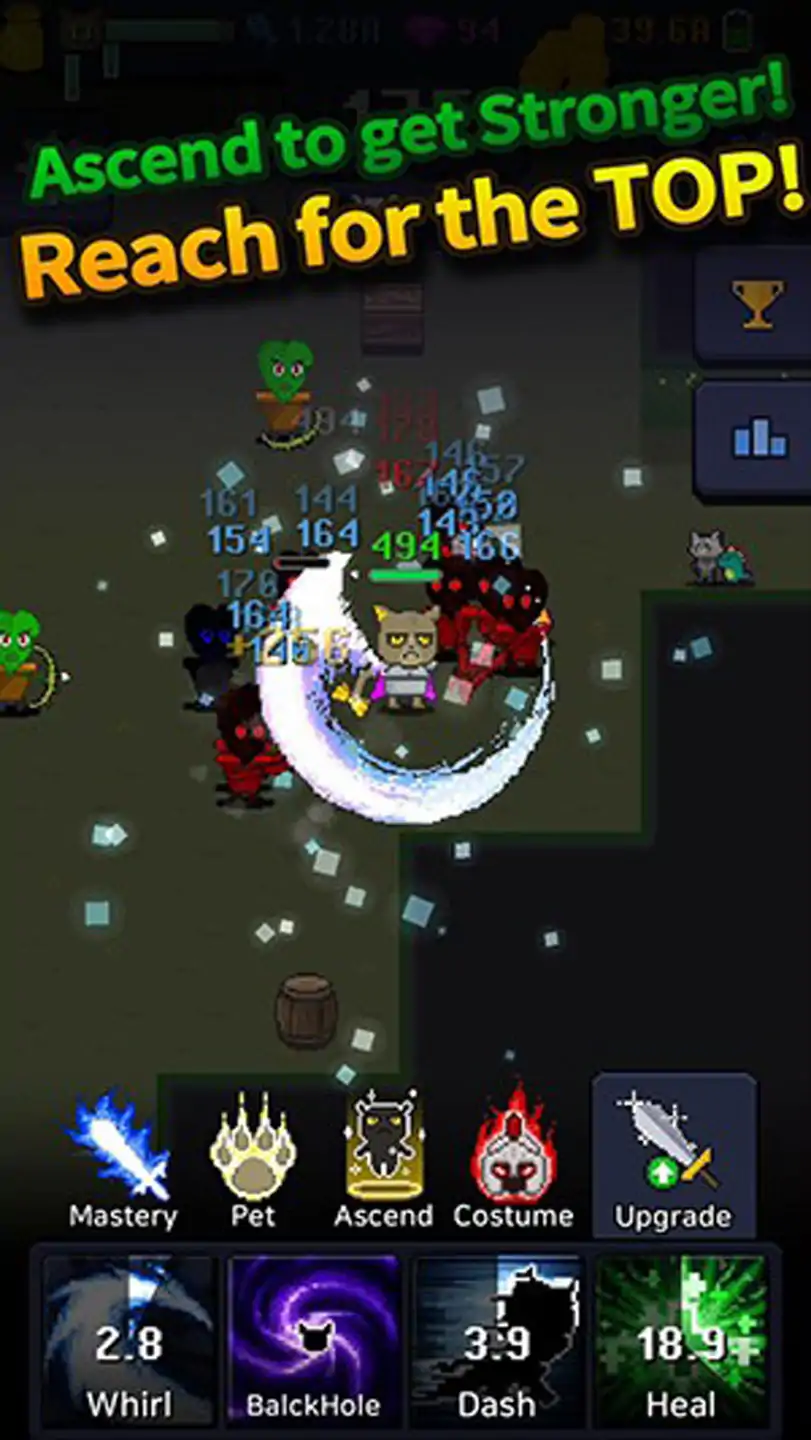Tap the battery indicator at top right
This screenshot has height=1440, width=811.
pyautogui.click(x=735, y=30)
